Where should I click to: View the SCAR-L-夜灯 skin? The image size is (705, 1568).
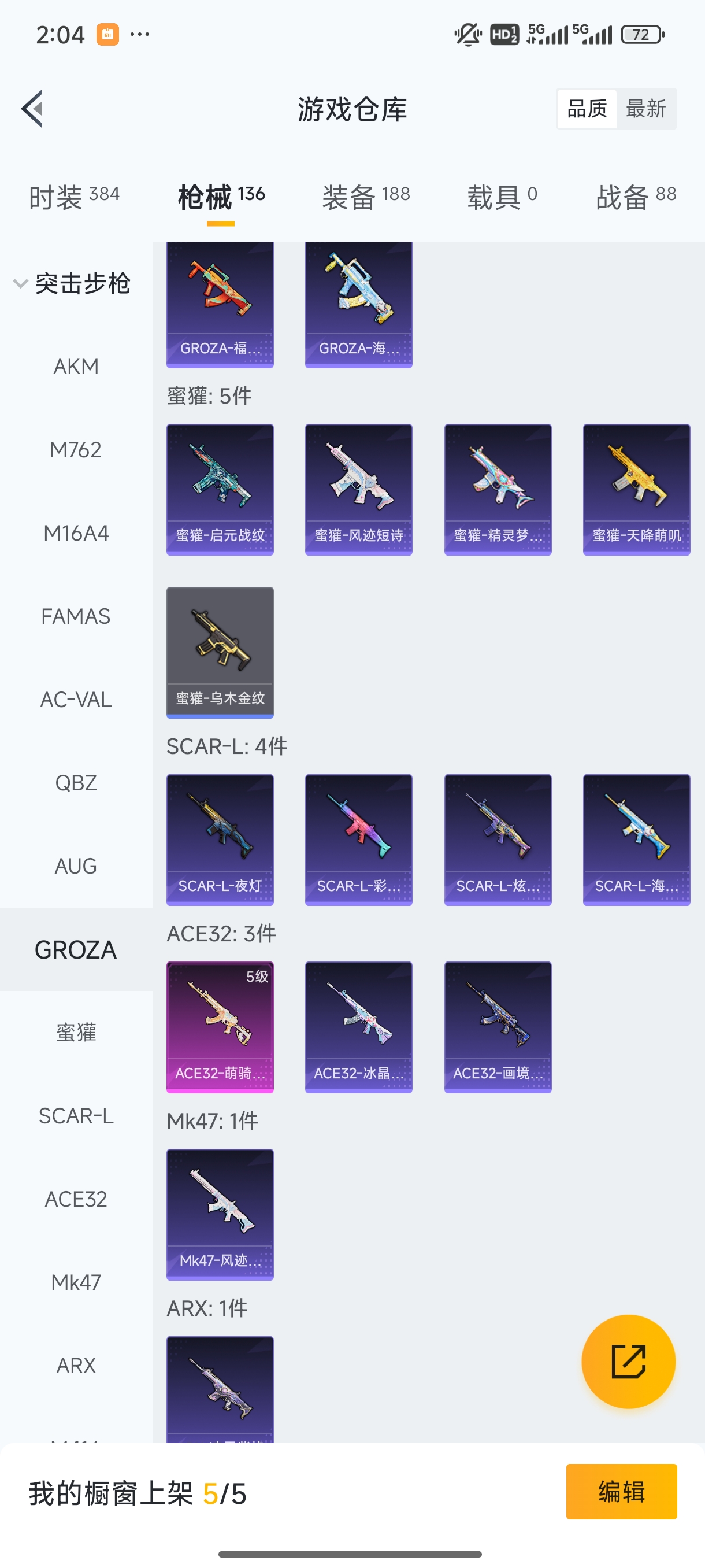tap(220, 840)
